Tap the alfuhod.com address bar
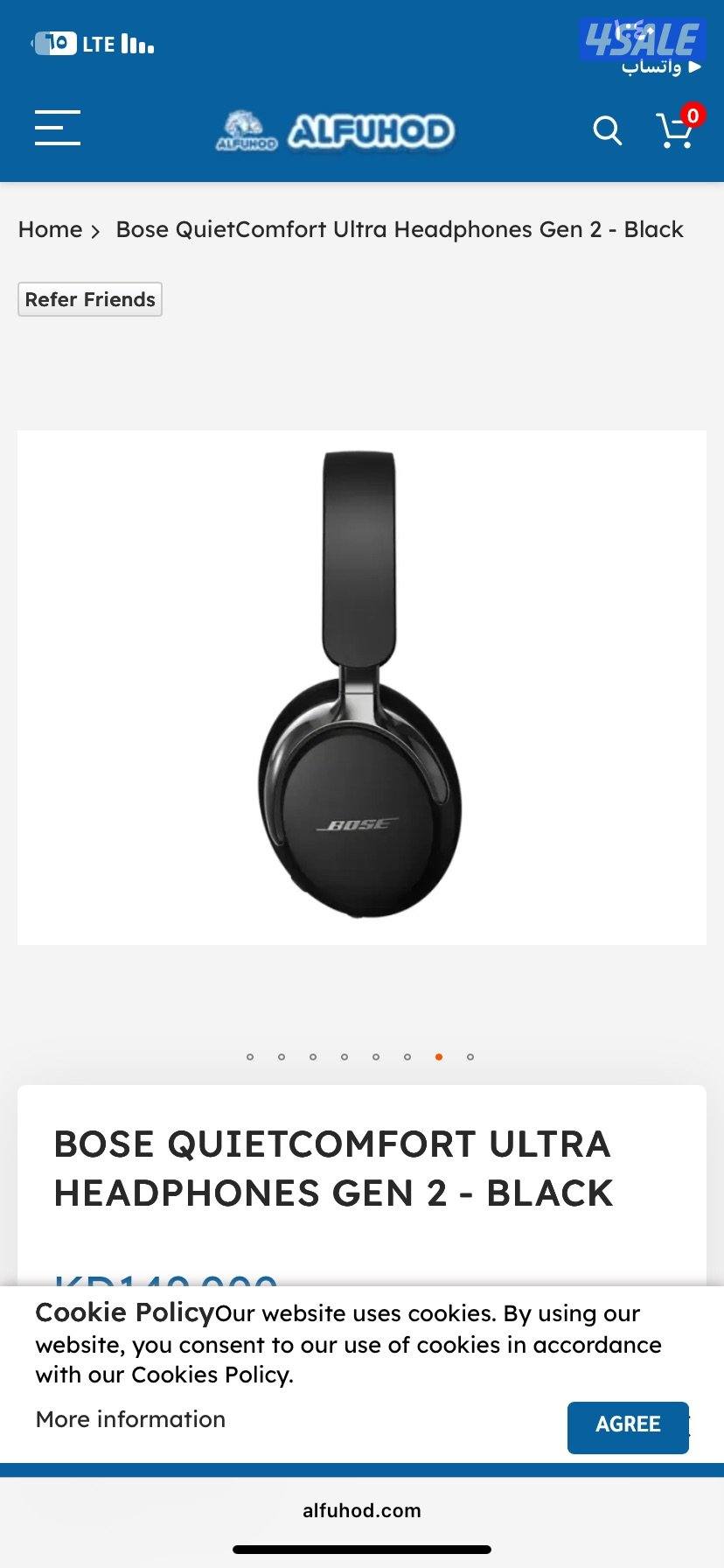 pyautogui.click(x=361, y=1510)
